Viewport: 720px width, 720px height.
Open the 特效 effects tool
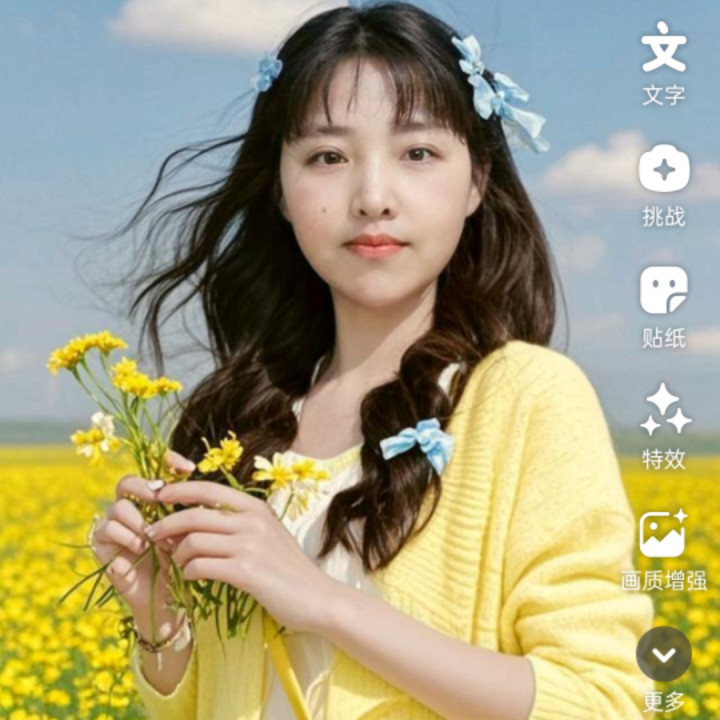pos(664,427)
